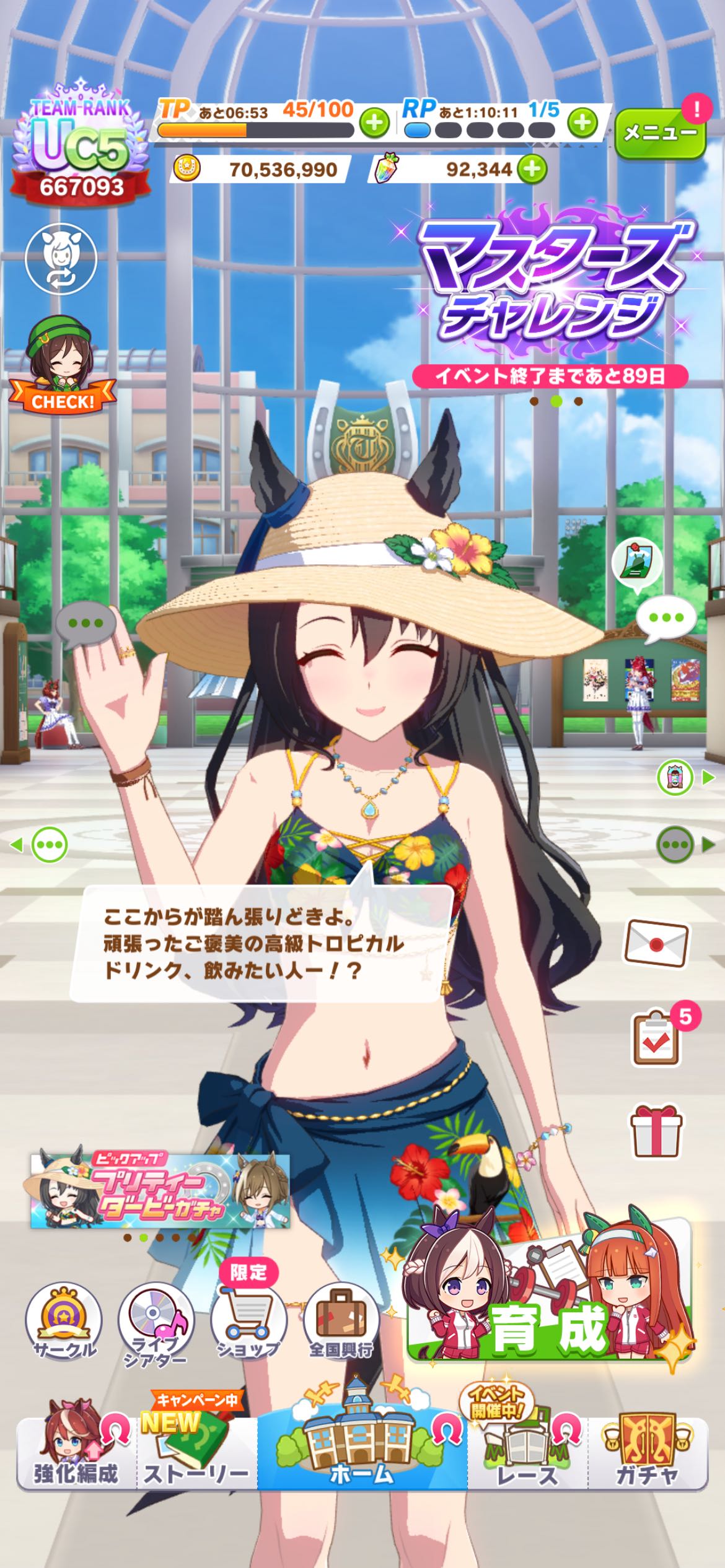Open the green メニュー button
Image resolution: width=725 pixels, height=1568 pixels.
tap(660, 133)
